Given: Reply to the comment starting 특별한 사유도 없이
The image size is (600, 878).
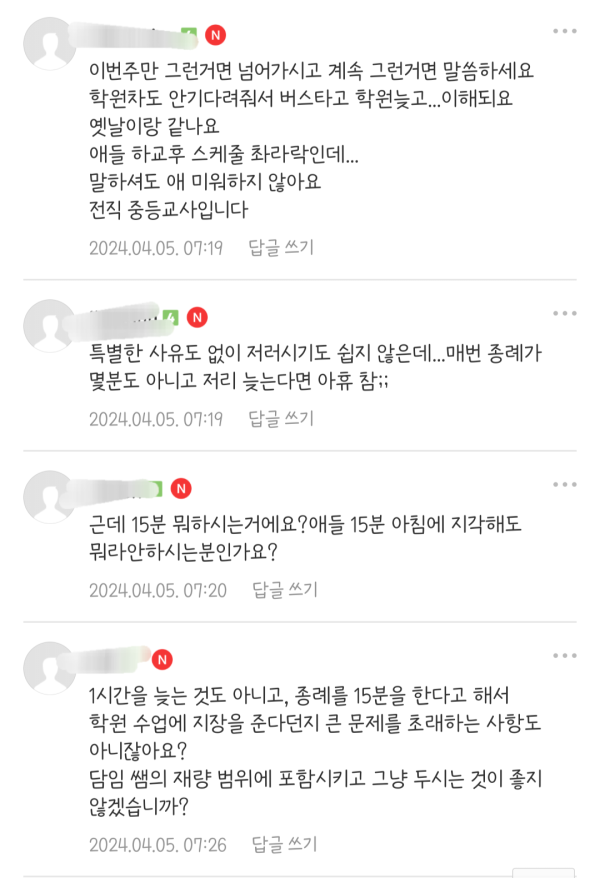Looking at the screenshot, I should [x=280, y=418].
